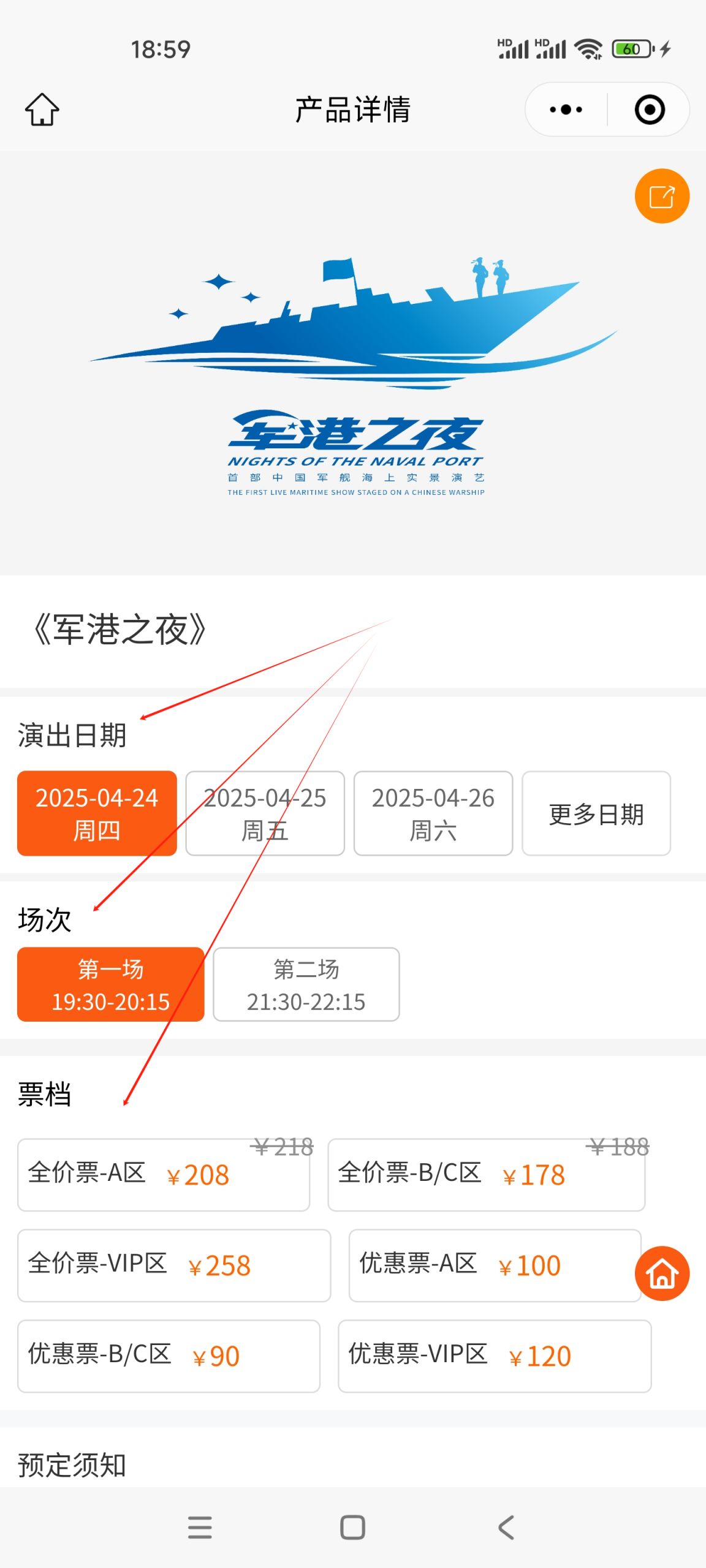Tap the home icon in the top bar
706x1568 pixels.
pos(42,110)
